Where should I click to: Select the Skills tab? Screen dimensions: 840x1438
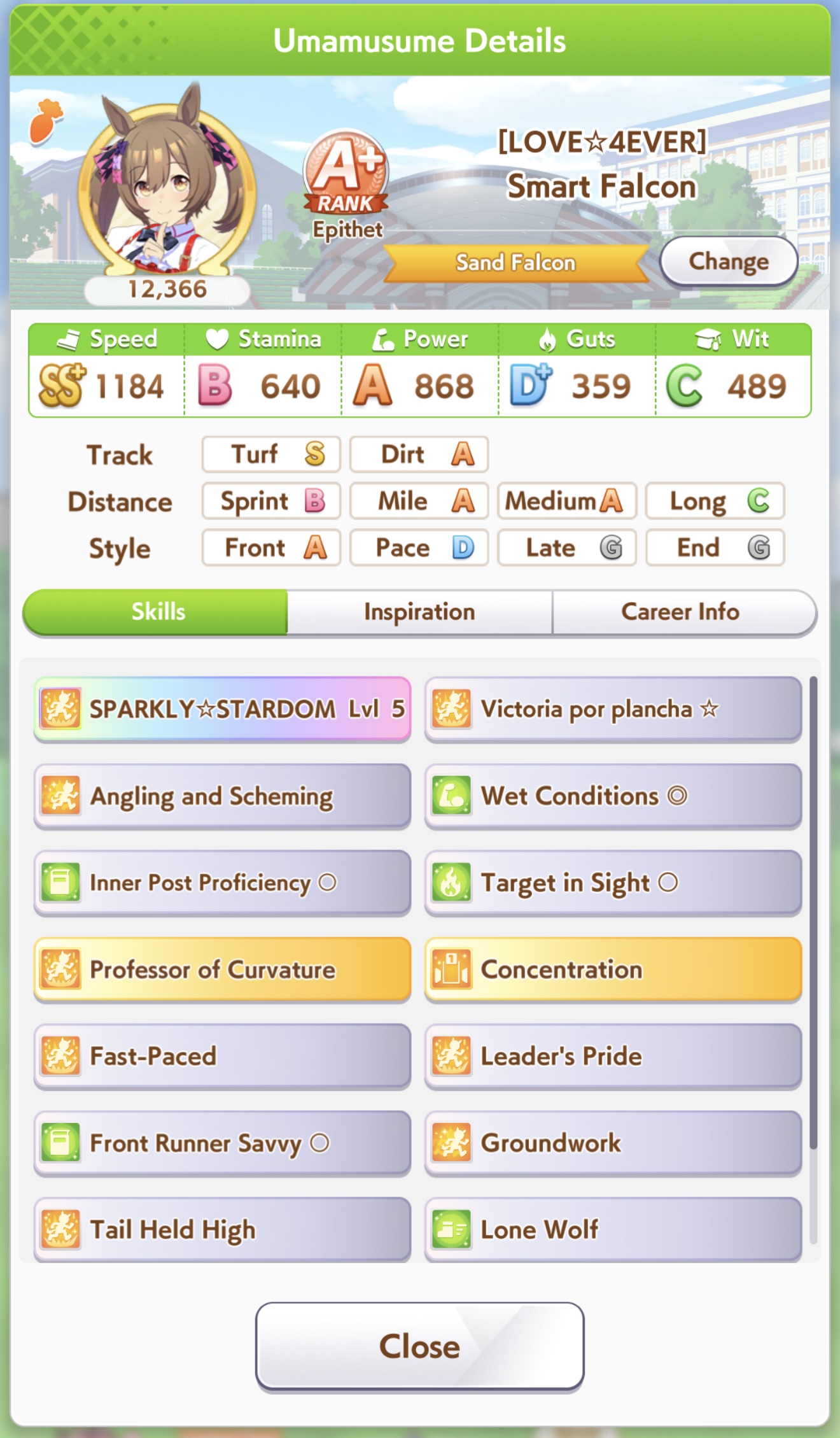tap(157, 612)
